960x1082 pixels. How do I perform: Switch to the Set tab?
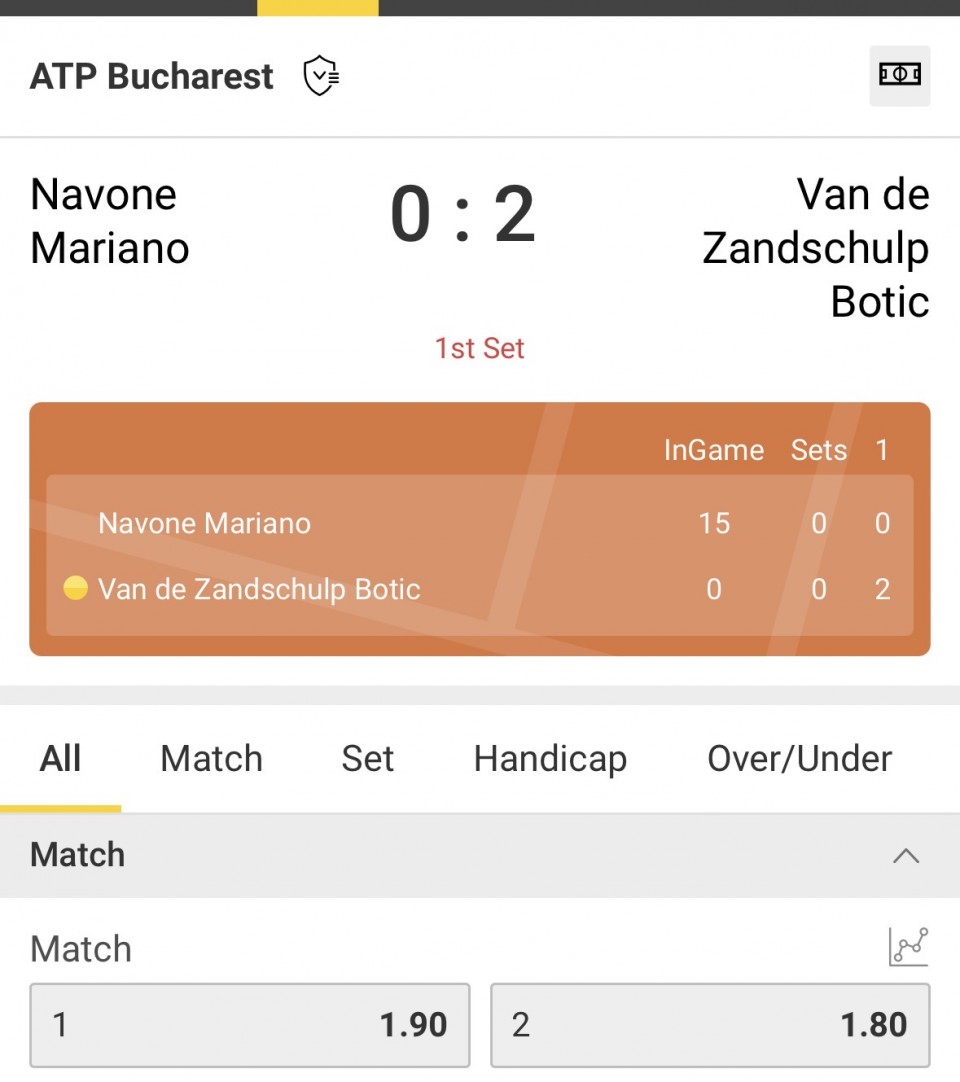tap(367, 759)
